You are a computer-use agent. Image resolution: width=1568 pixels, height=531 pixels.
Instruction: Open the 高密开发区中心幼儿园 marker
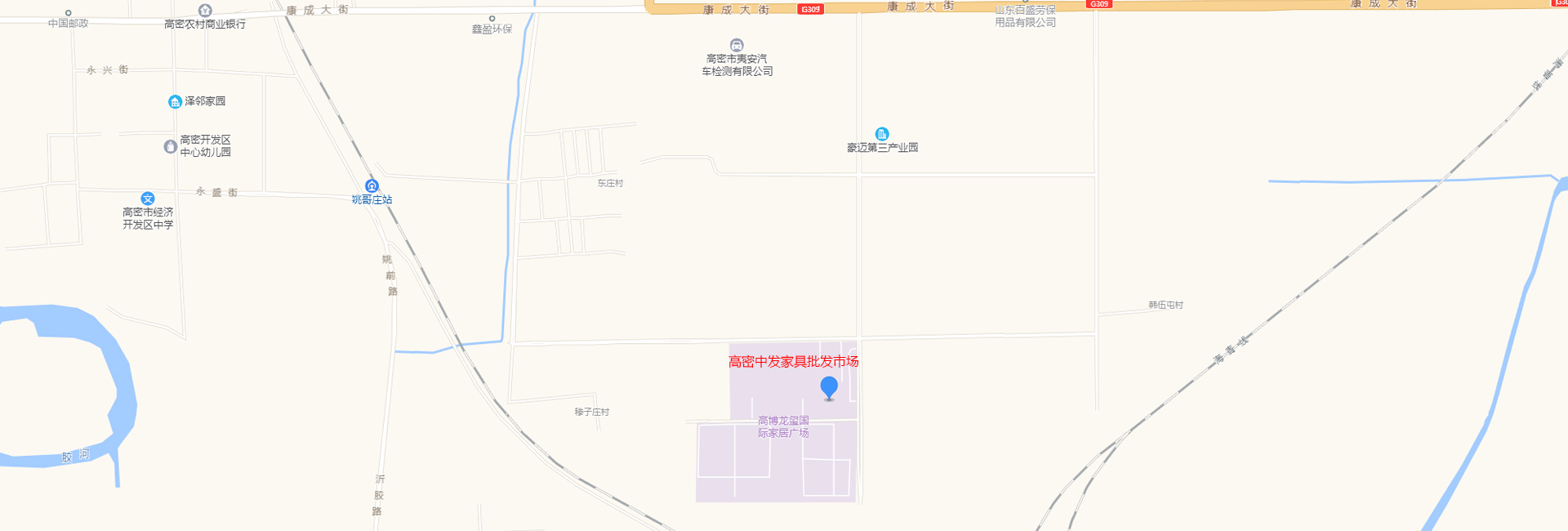pyautogui.click(x=170, y=146)
